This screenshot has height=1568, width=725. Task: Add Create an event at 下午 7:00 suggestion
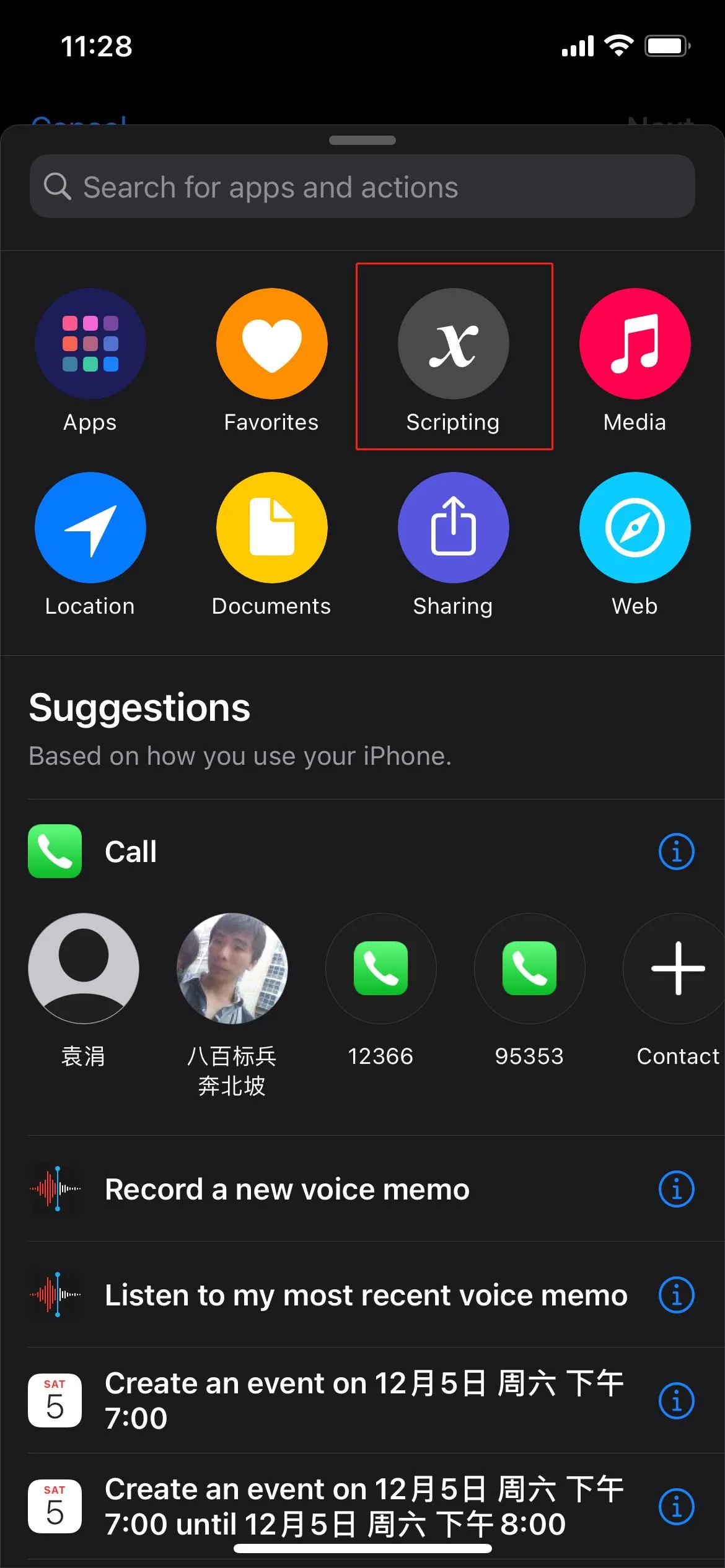click(364, 1400)
